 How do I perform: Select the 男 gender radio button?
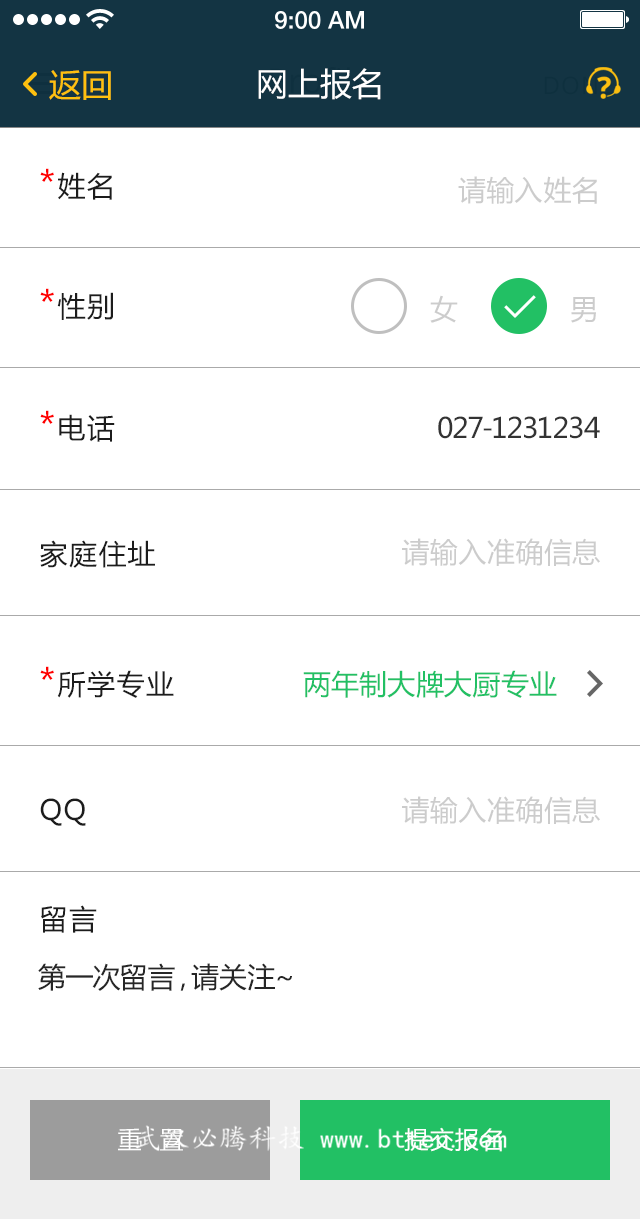click(519, 306)
